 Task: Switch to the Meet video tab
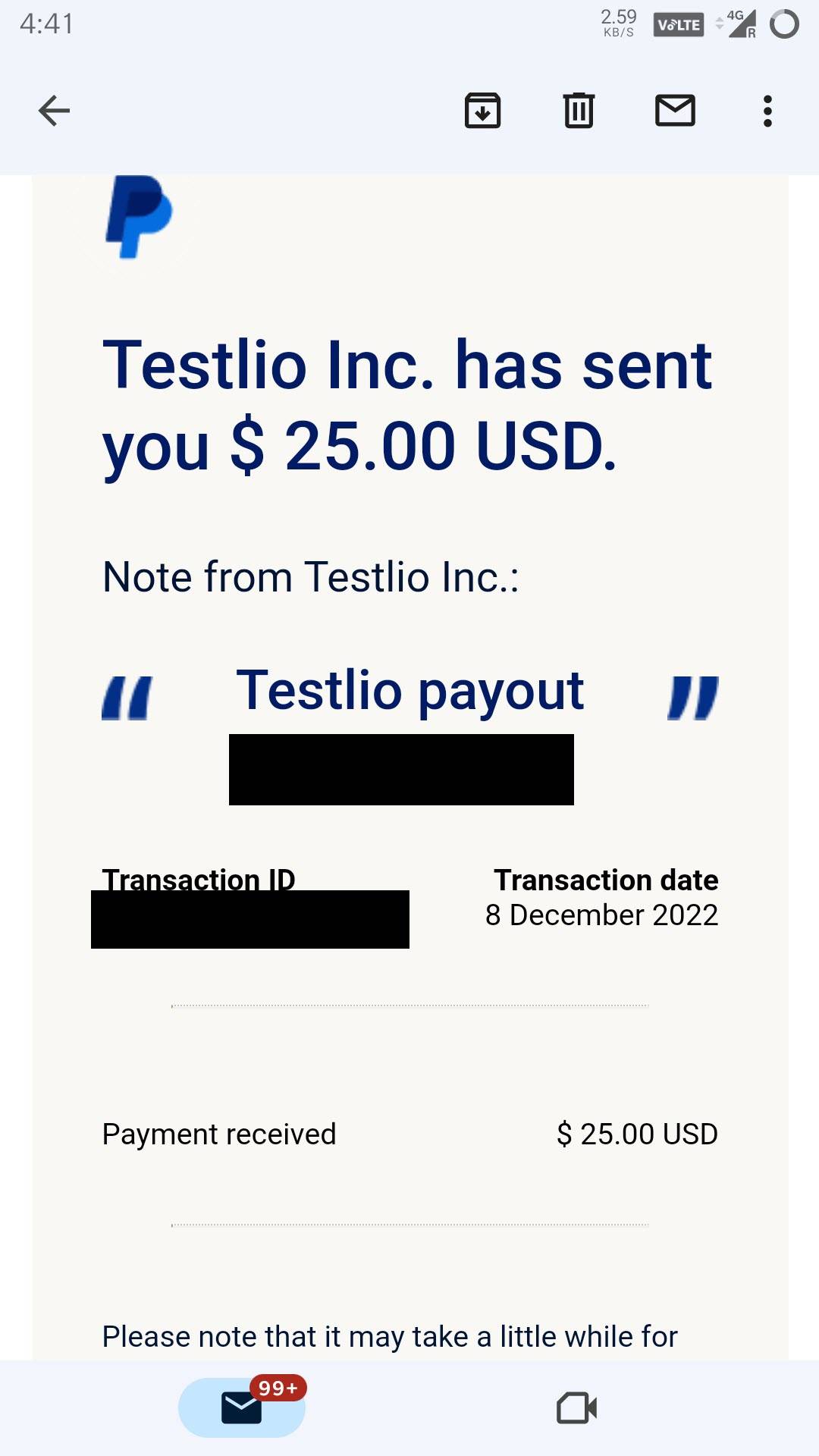pyautogui.click(x=576, y=1408)
